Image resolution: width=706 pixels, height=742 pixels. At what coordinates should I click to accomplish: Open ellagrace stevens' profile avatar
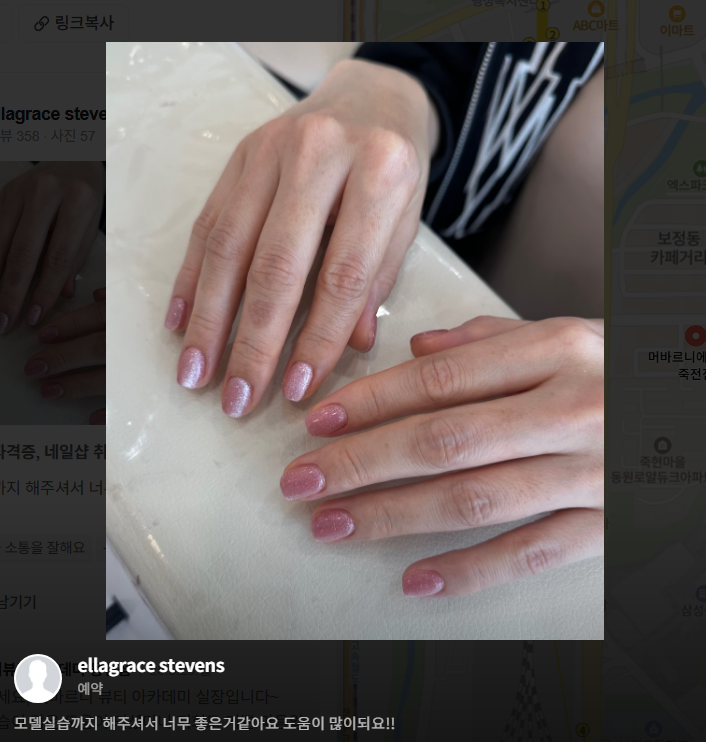(x=38, y=678)
